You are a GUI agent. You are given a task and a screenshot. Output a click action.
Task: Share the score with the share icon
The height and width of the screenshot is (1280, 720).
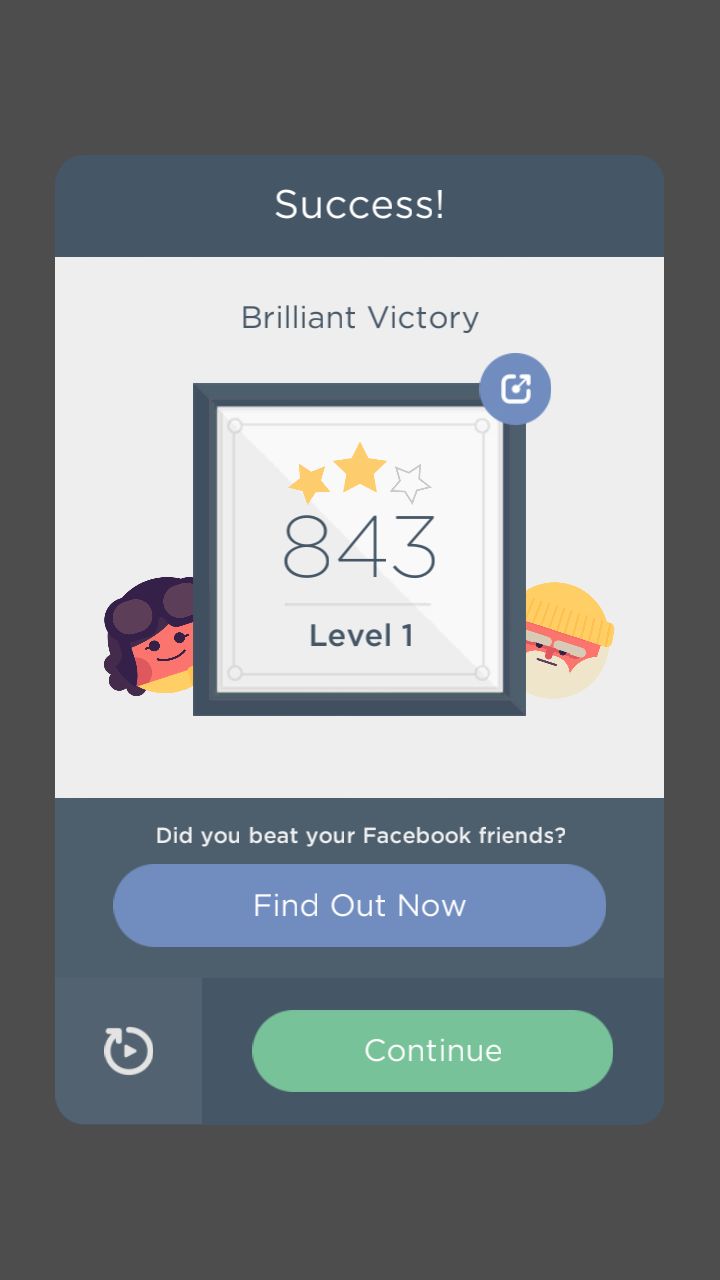pyautogui.click(x=515, y=388)
